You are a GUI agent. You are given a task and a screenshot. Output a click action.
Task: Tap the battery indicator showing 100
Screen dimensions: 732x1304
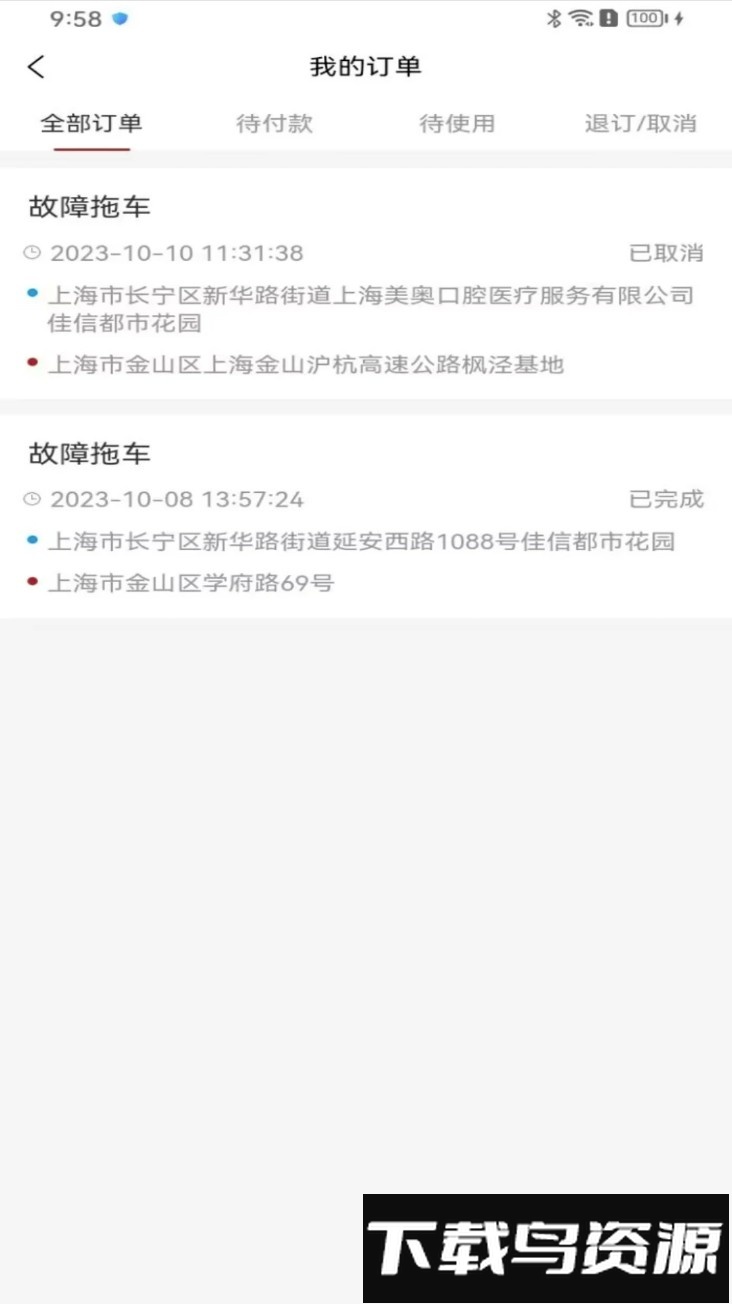pos(644,17)
